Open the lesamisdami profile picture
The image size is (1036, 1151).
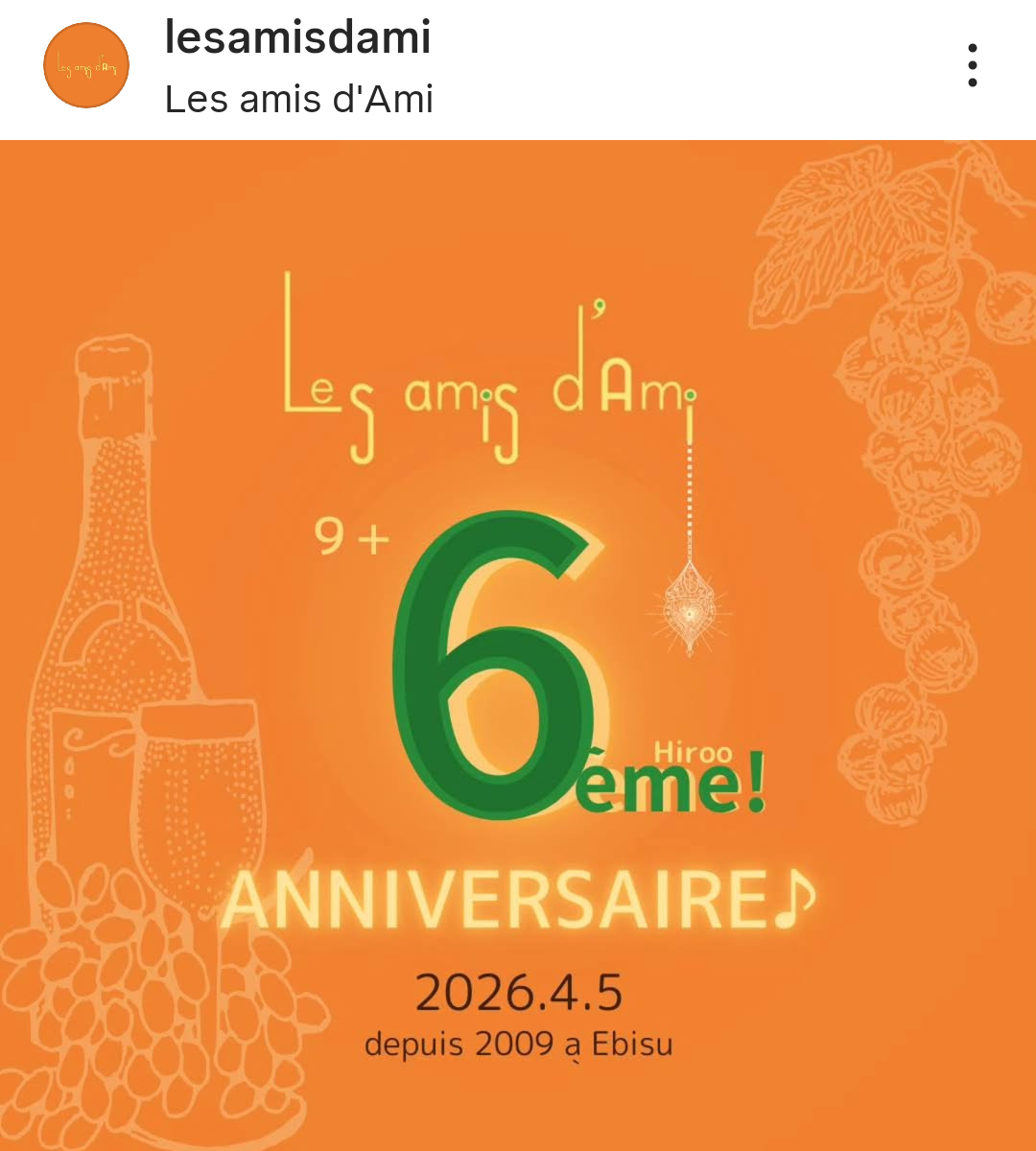pyautogui.click(x=86, y=66)
